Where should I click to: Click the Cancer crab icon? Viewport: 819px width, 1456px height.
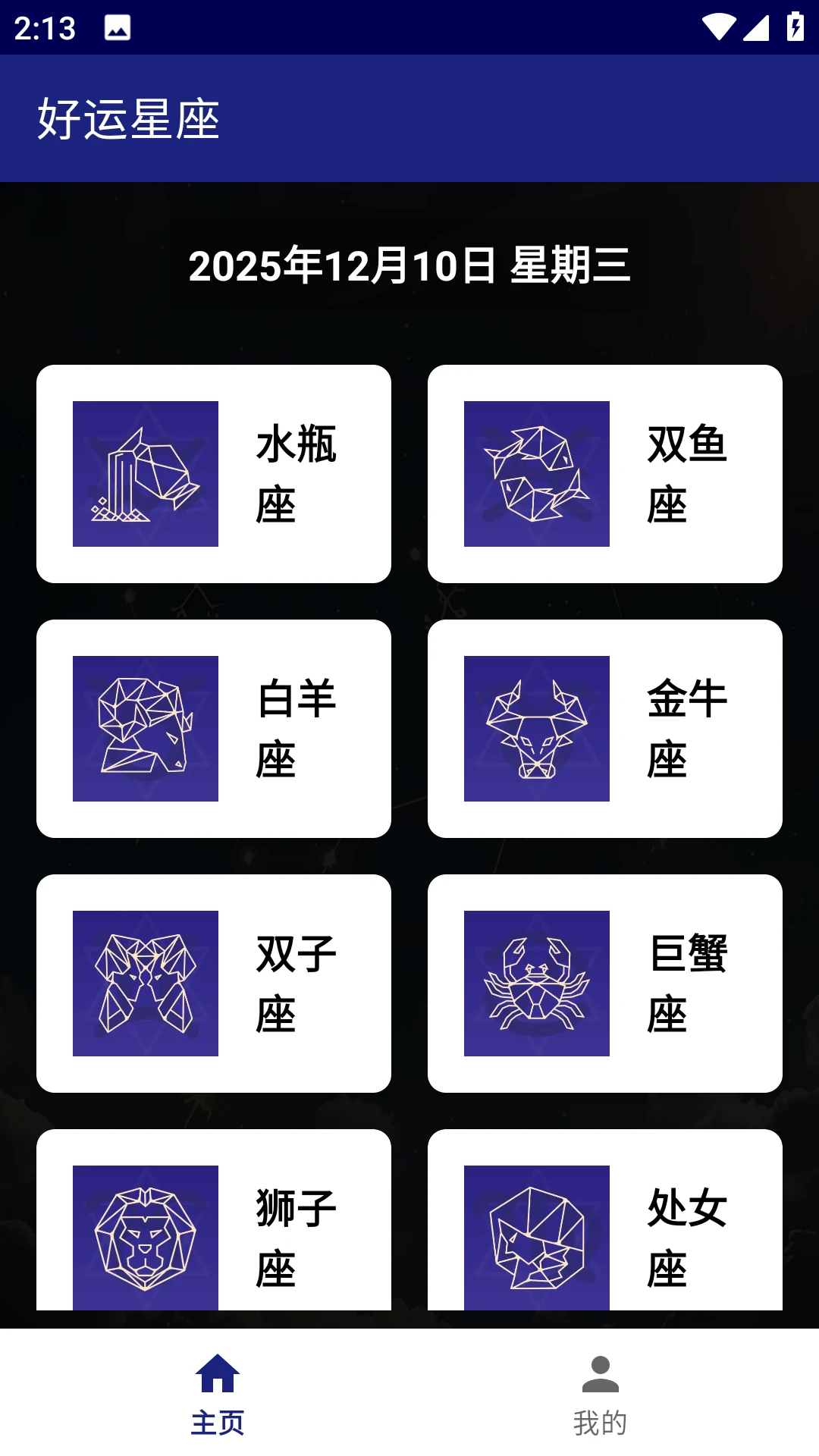537,983
